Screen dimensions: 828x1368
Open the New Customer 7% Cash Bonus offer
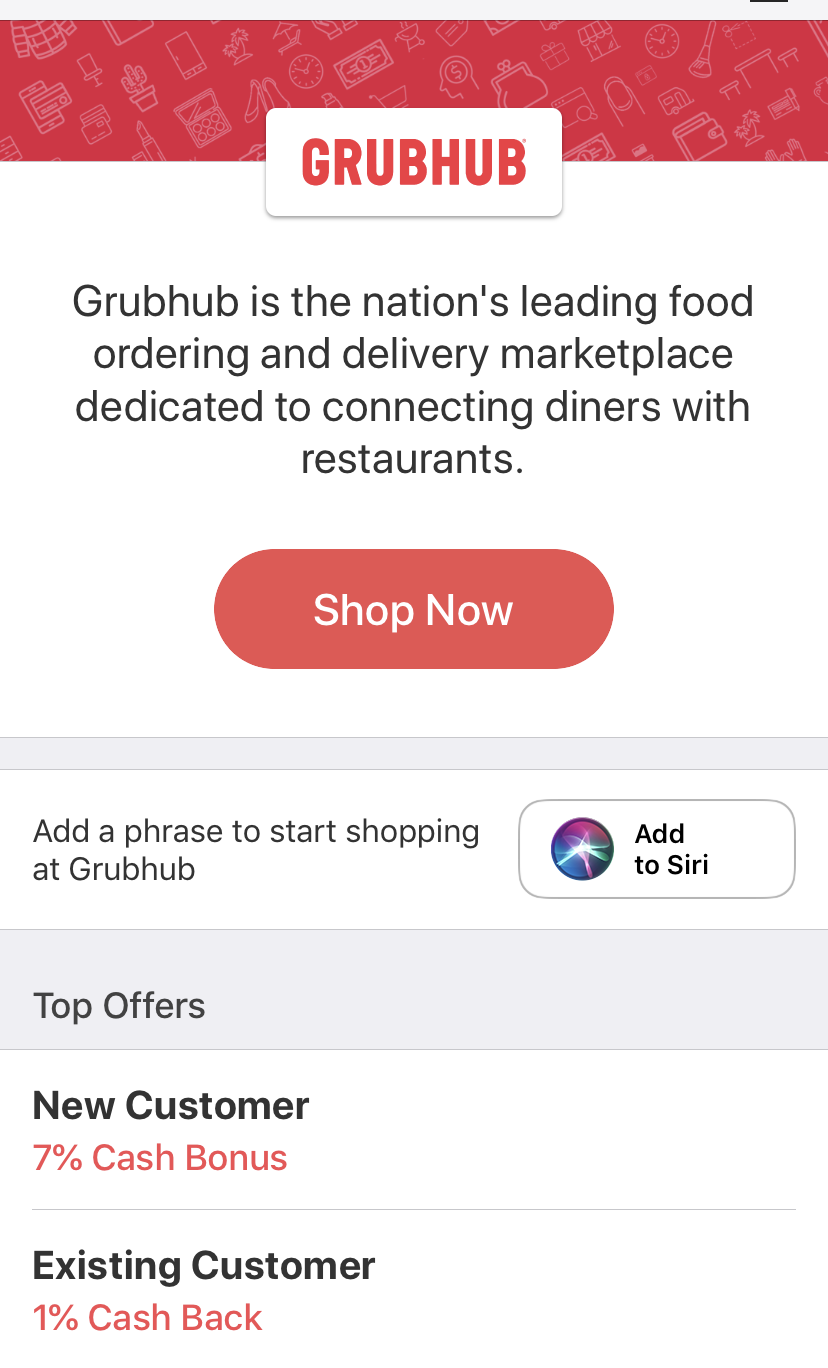414,1130
